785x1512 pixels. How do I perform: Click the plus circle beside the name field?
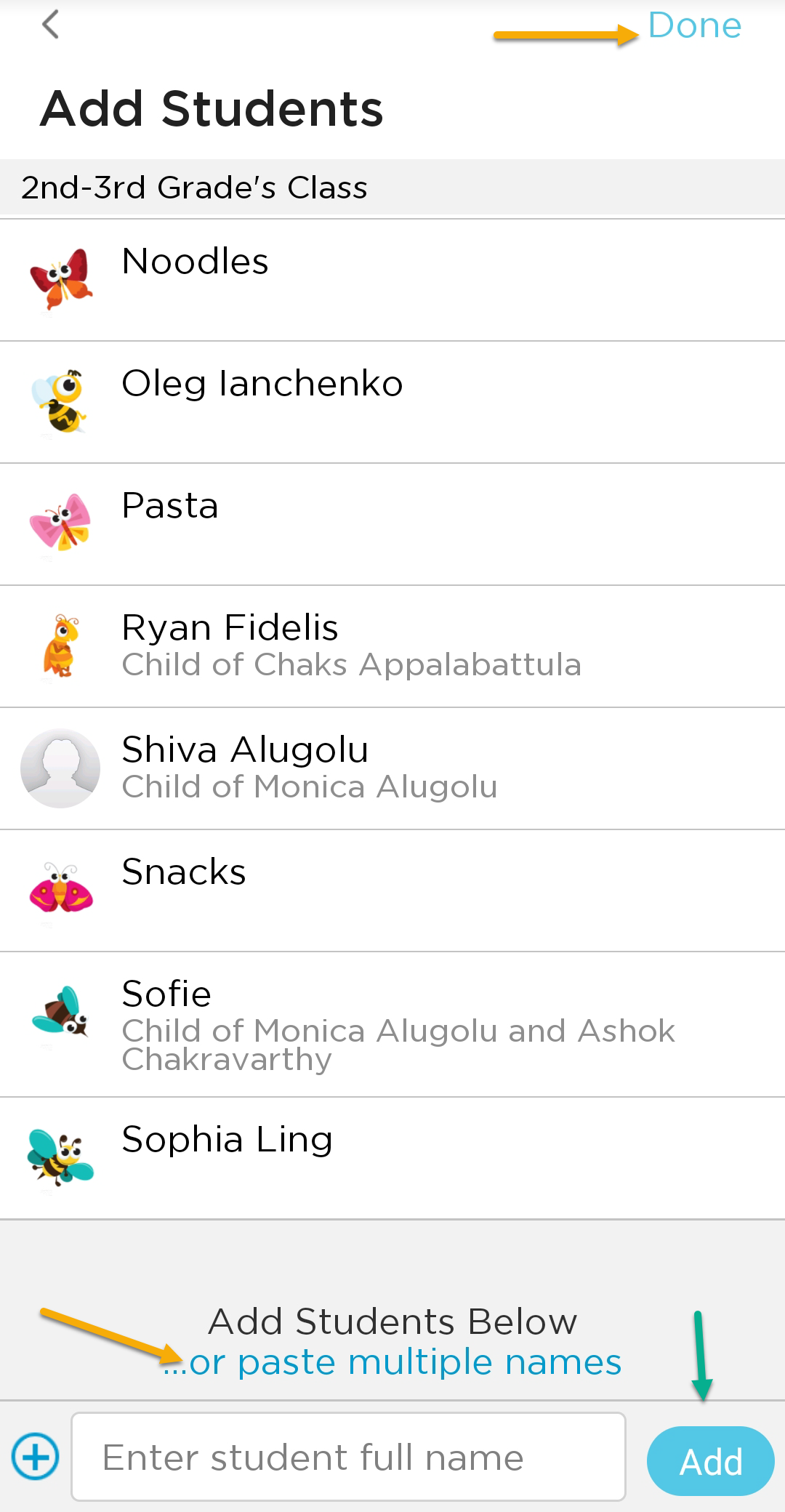pos(33,1457)
